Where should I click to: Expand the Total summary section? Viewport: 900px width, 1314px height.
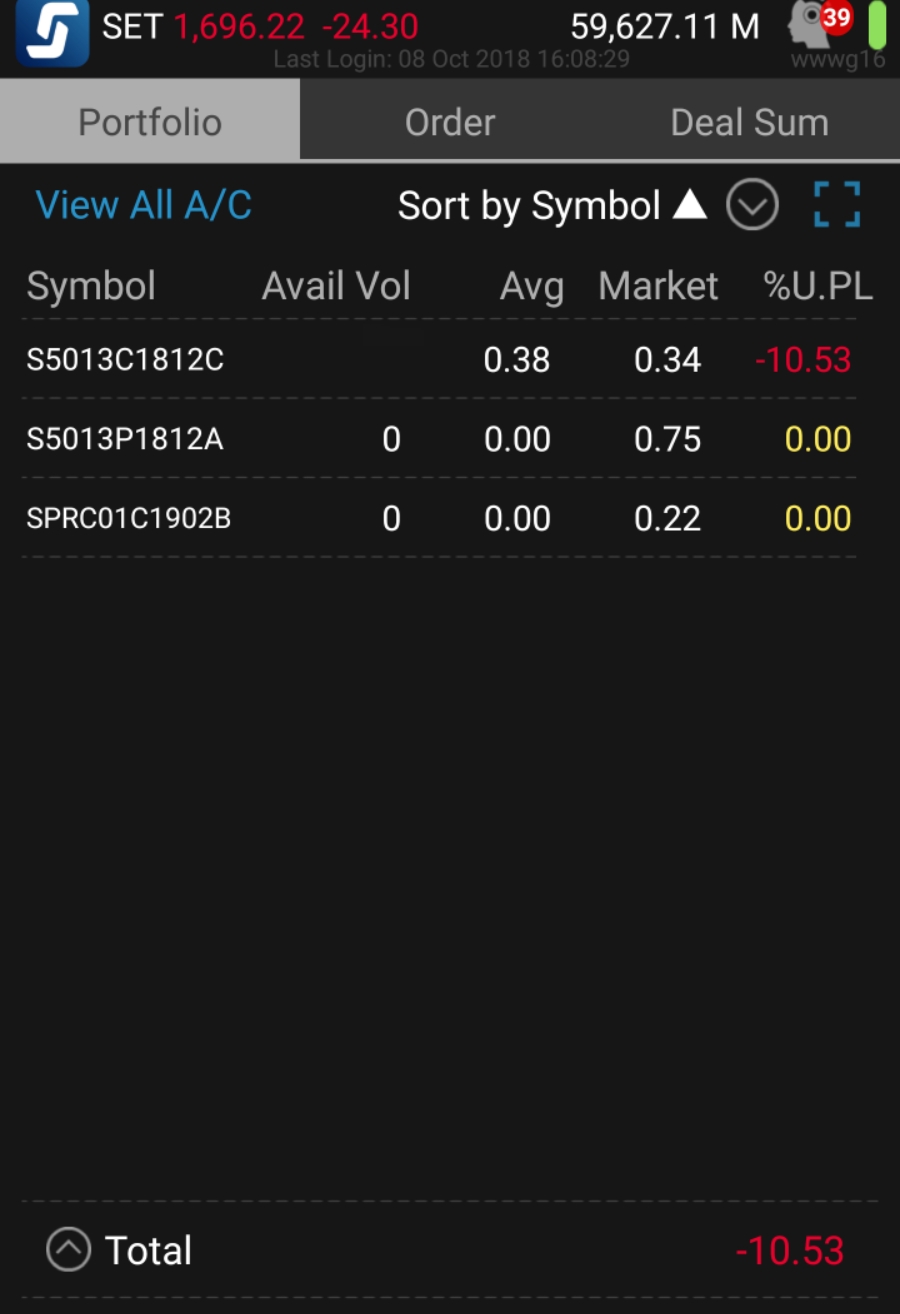[x=69, y=1250]
